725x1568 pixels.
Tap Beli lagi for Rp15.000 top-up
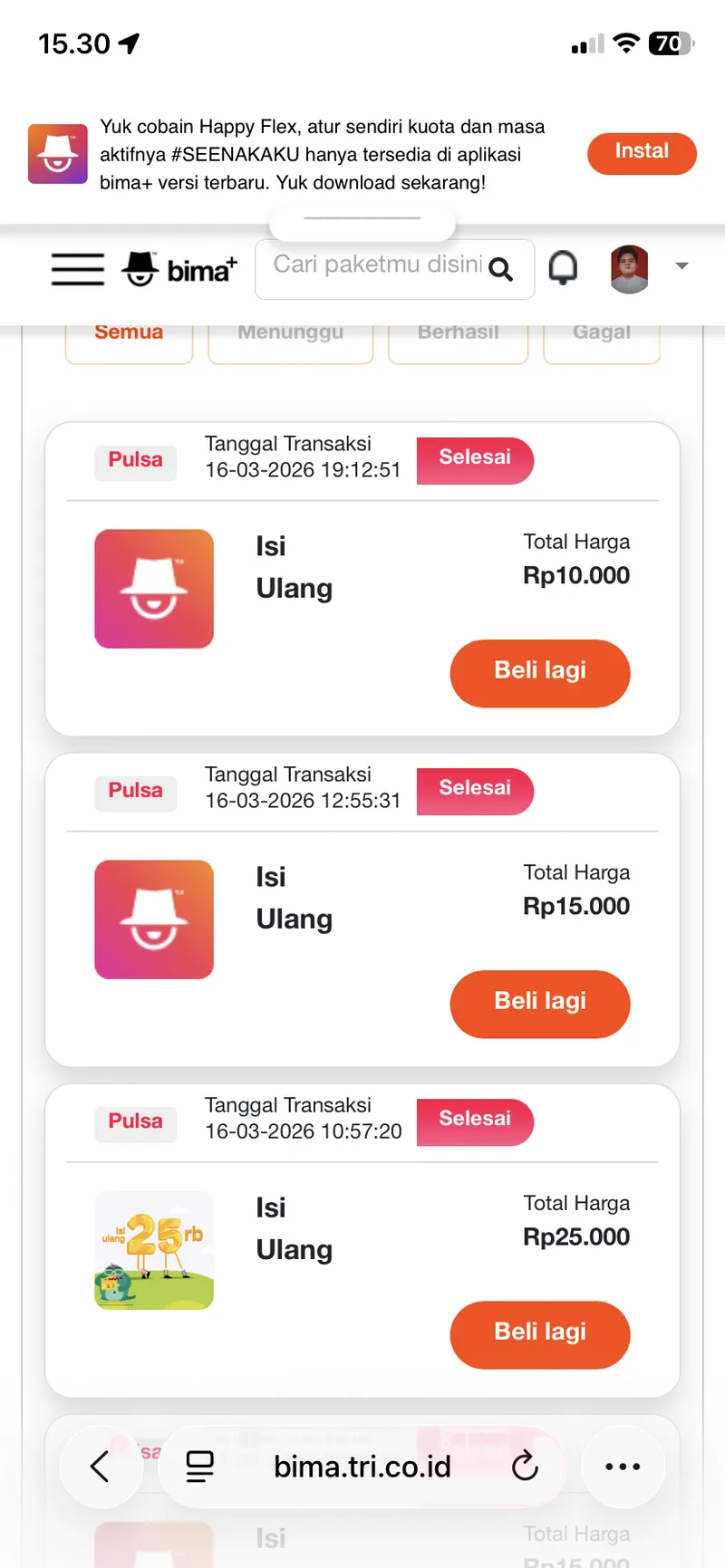(x=539, y=1004)
